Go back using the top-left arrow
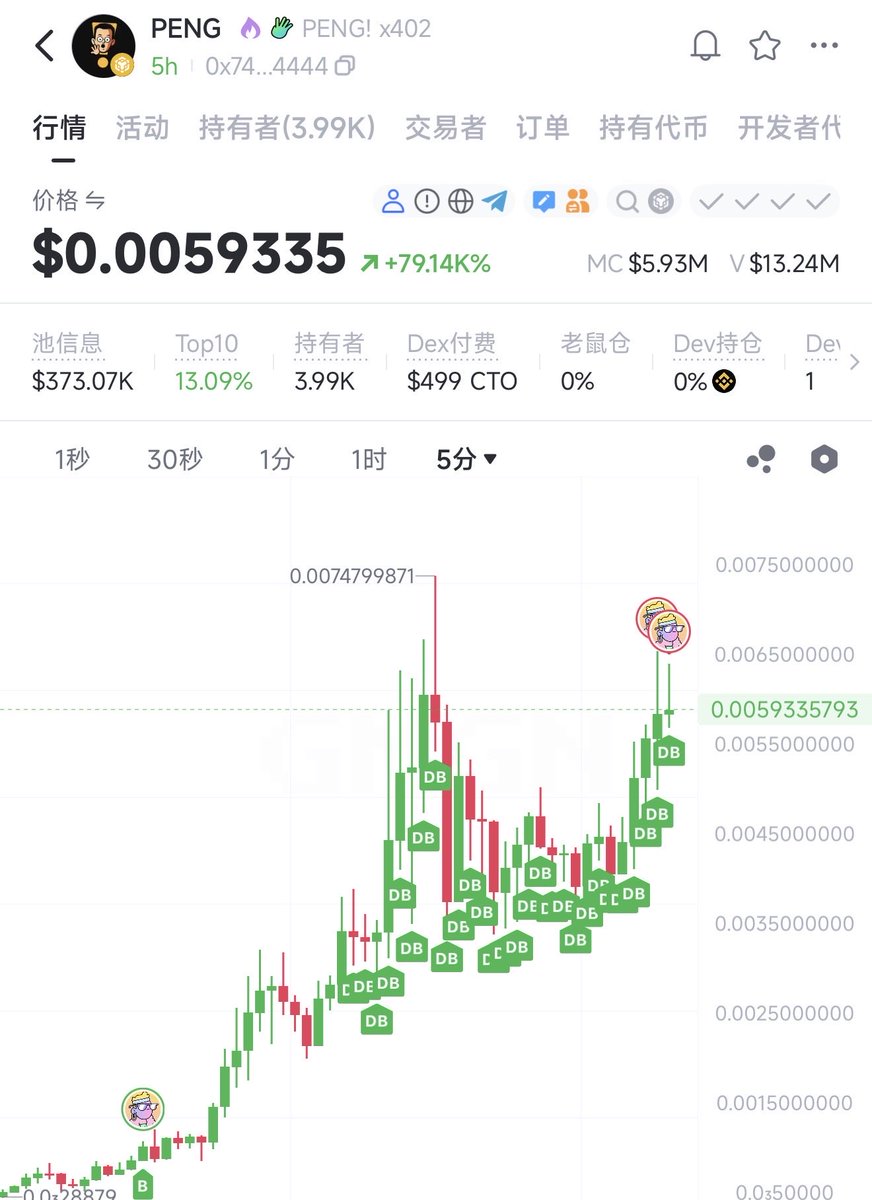 click(45, 46)
